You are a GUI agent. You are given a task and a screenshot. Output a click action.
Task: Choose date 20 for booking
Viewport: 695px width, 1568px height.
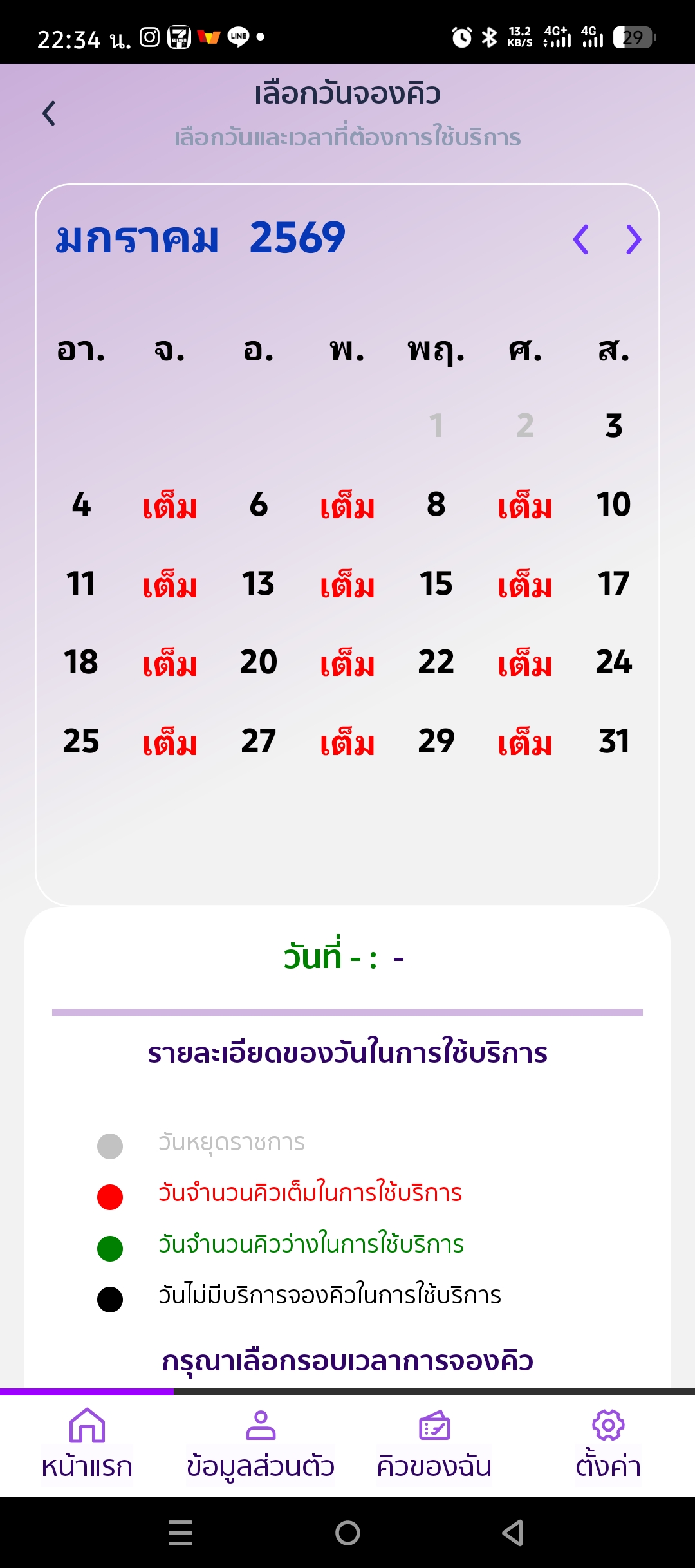[259, 662]
